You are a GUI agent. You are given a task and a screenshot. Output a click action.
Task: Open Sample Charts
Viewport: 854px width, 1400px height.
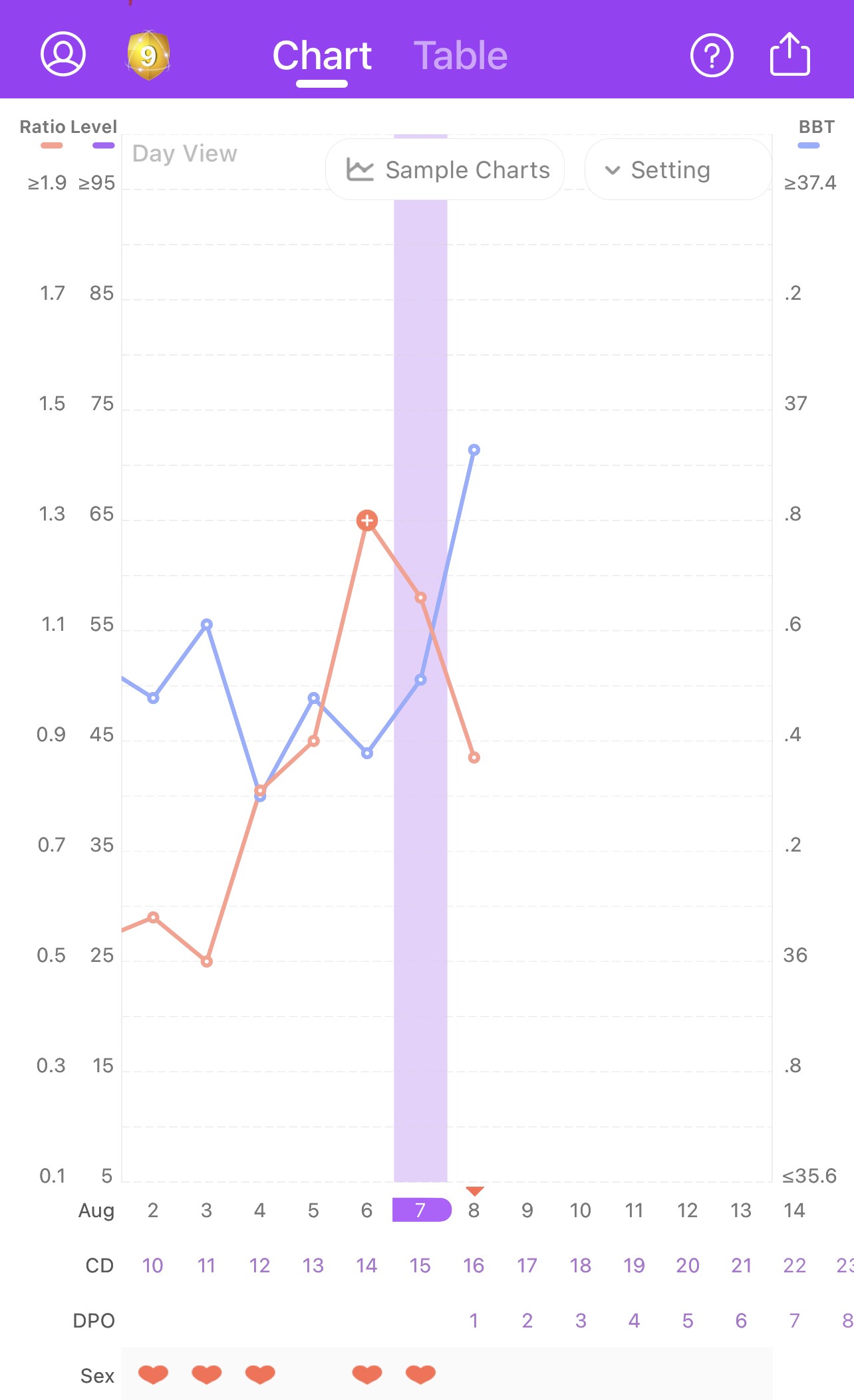446,170
